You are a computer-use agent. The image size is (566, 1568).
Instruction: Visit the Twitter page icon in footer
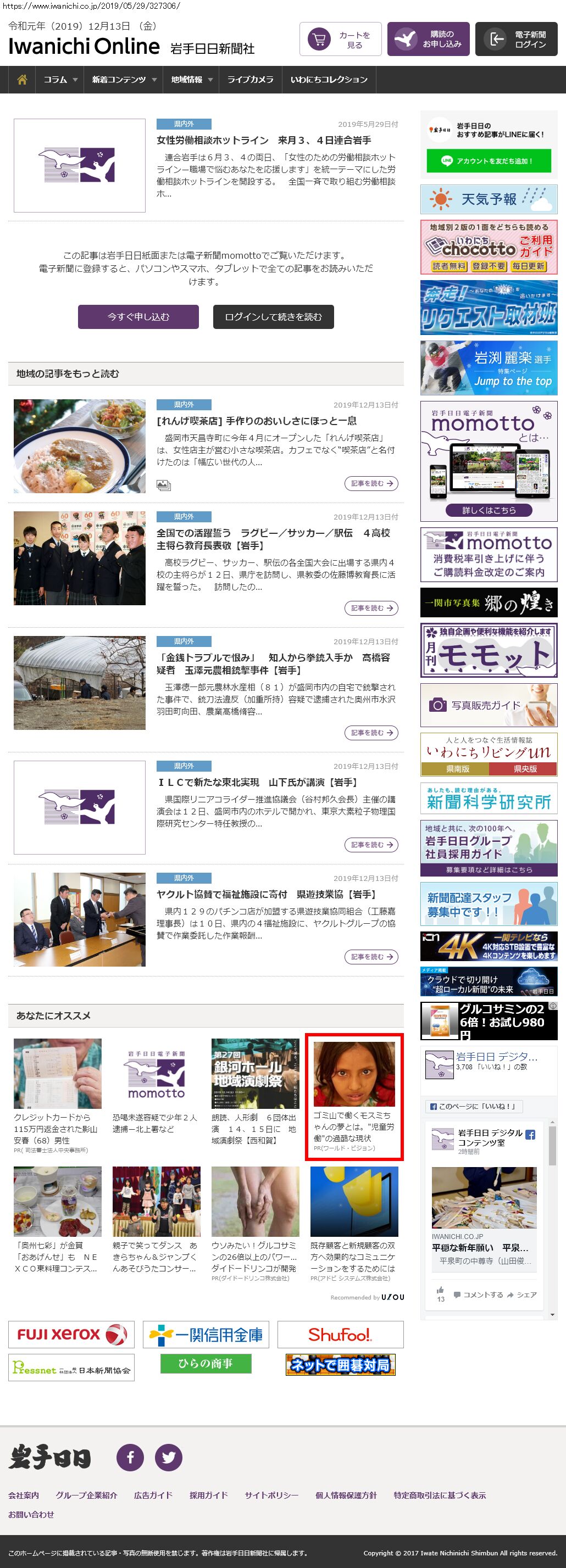pyautogui.click(x=169, y=1457)
